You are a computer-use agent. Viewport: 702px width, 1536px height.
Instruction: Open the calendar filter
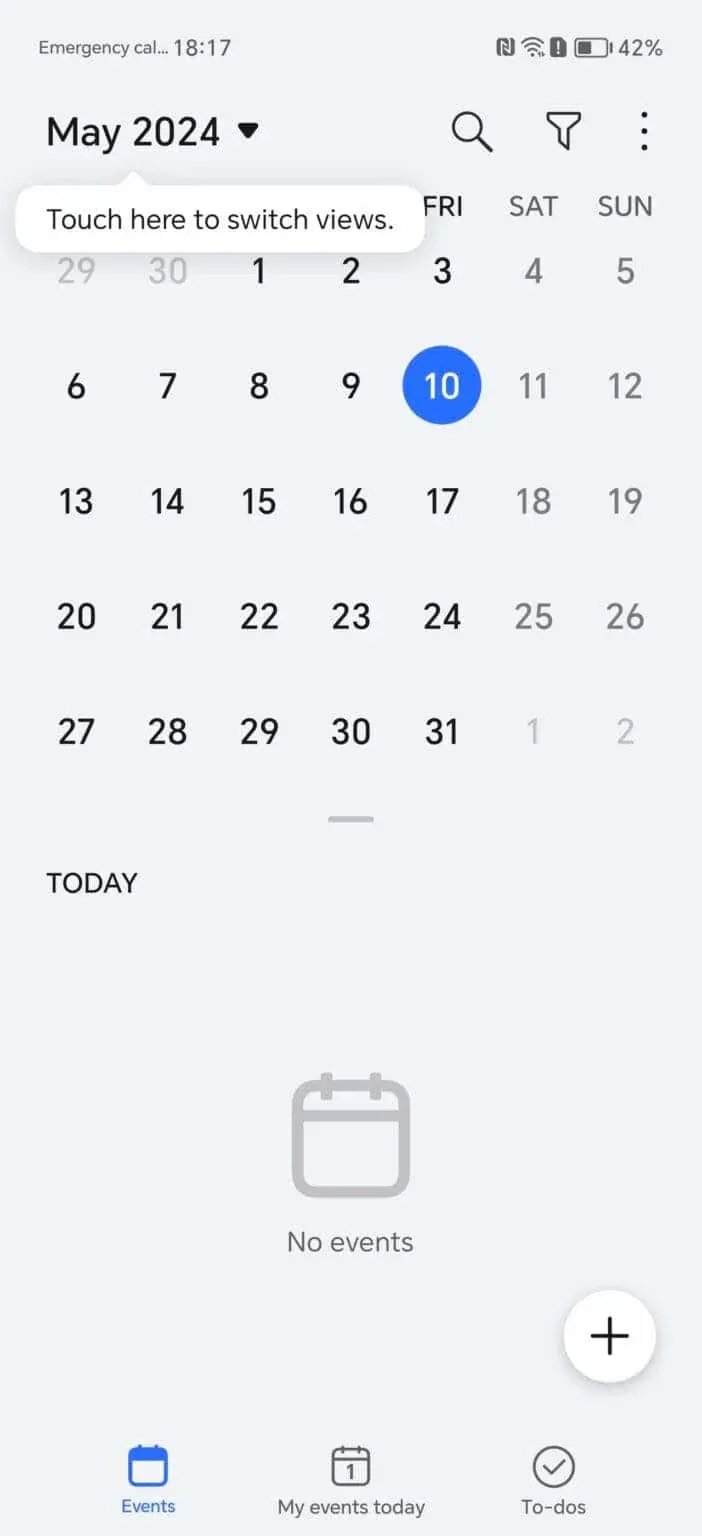pos(563,131)
